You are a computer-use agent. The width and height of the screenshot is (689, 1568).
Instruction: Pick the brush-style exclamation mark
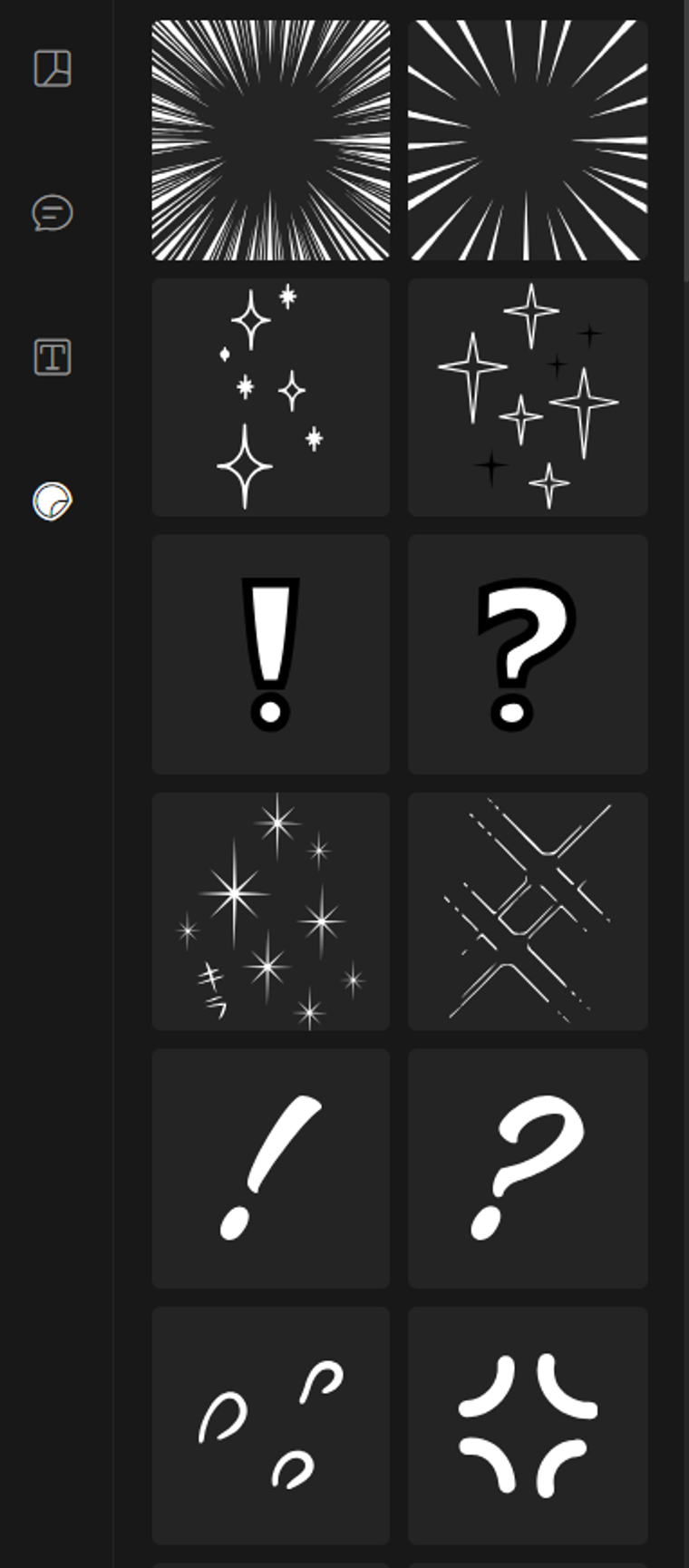pos(270,1168)
